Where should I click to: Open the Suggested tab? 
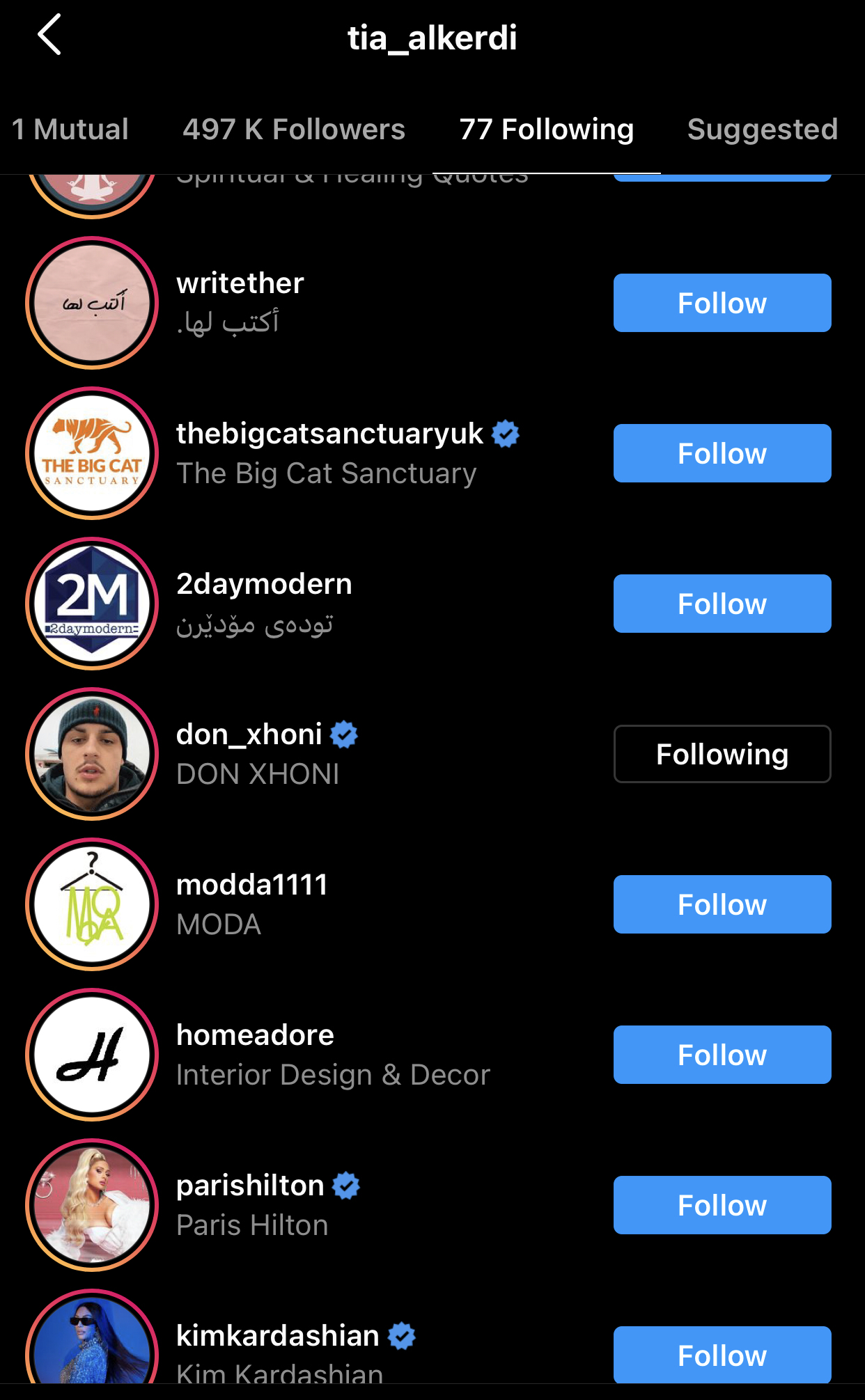click(762, 129)
